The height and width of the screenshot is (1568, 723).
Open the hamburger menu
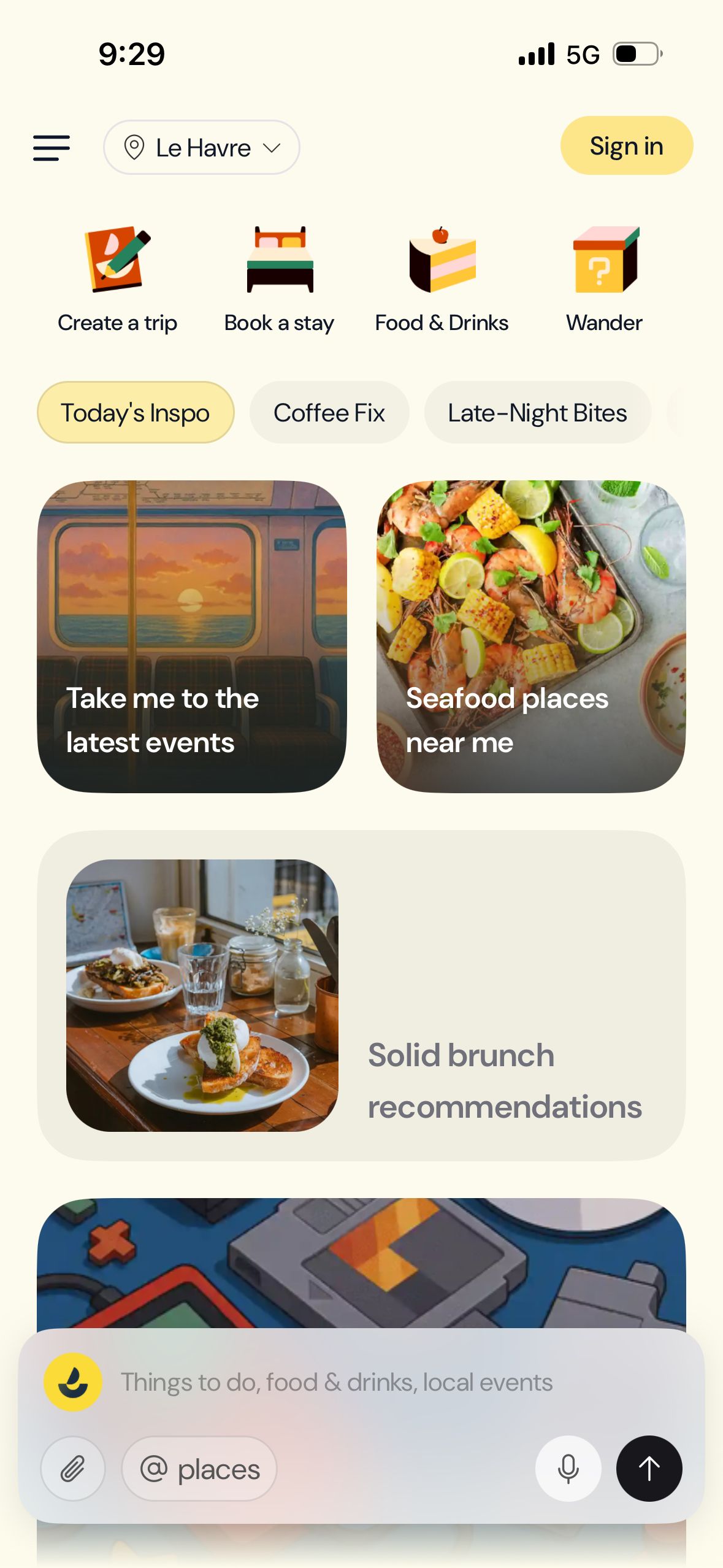pos(52,148)
